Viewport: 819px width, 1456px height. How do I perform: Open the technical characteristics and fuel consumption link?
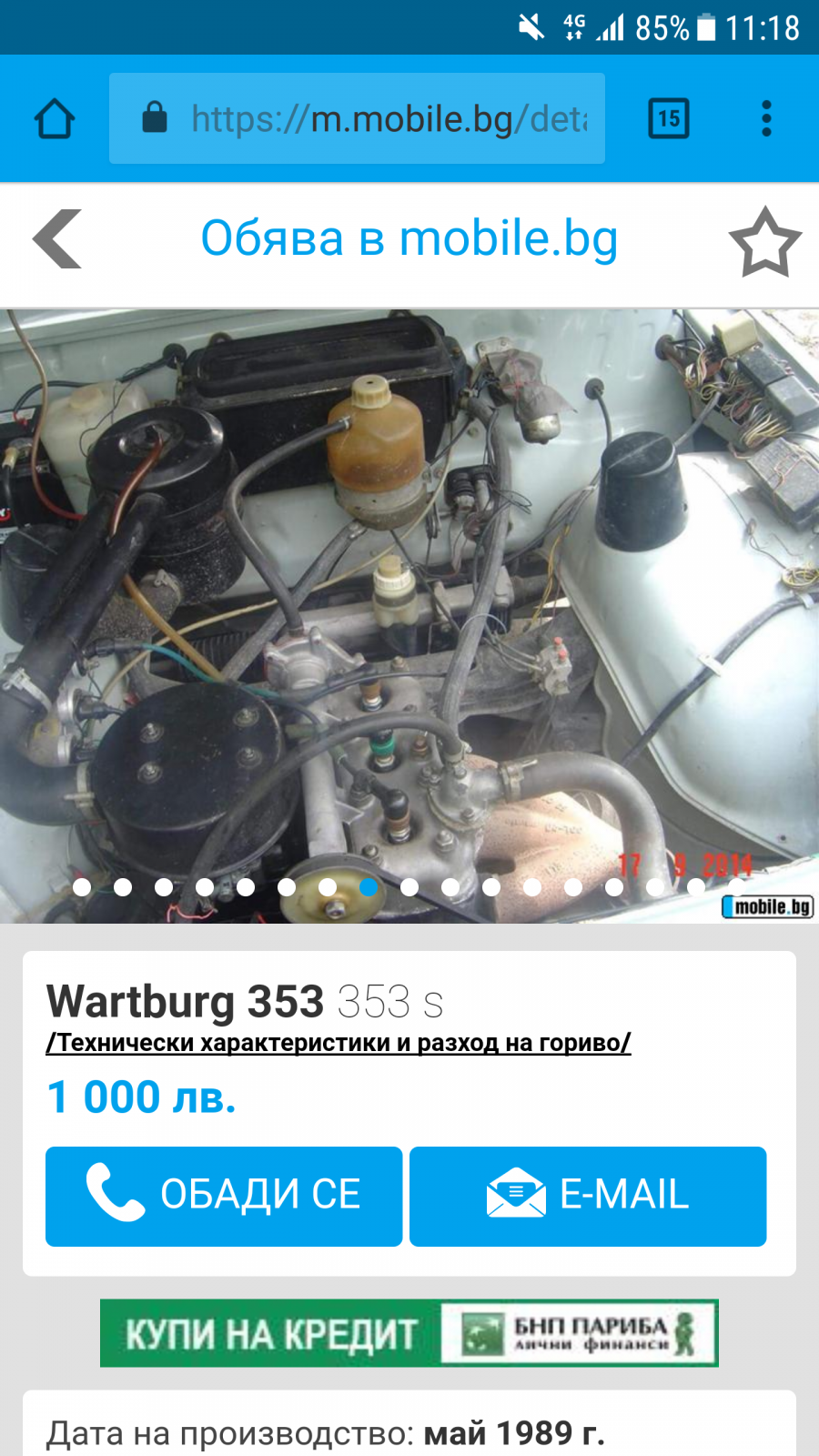click(339, 1043)
